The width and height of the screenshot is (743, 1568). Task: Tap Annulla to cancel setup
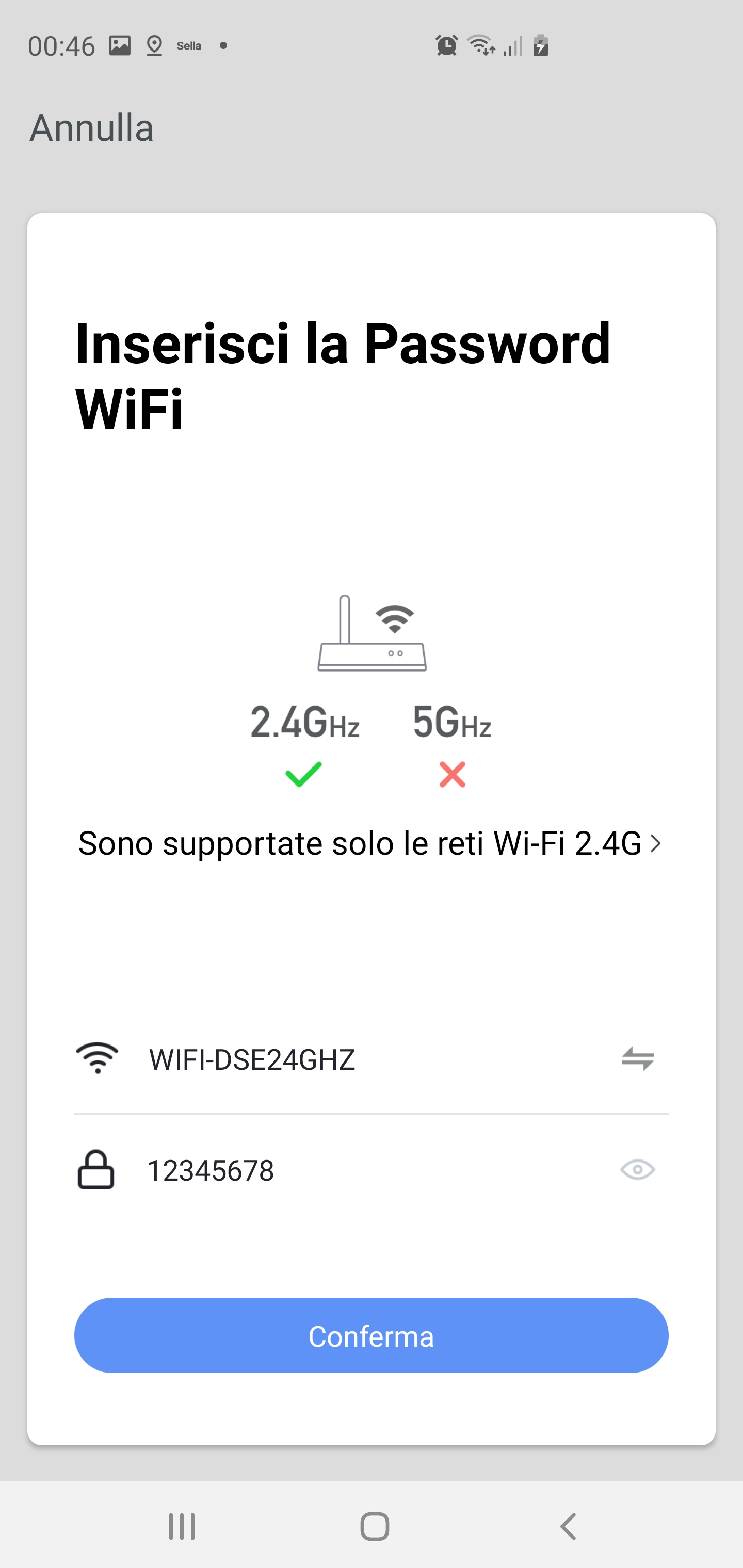tap(91, 128)
